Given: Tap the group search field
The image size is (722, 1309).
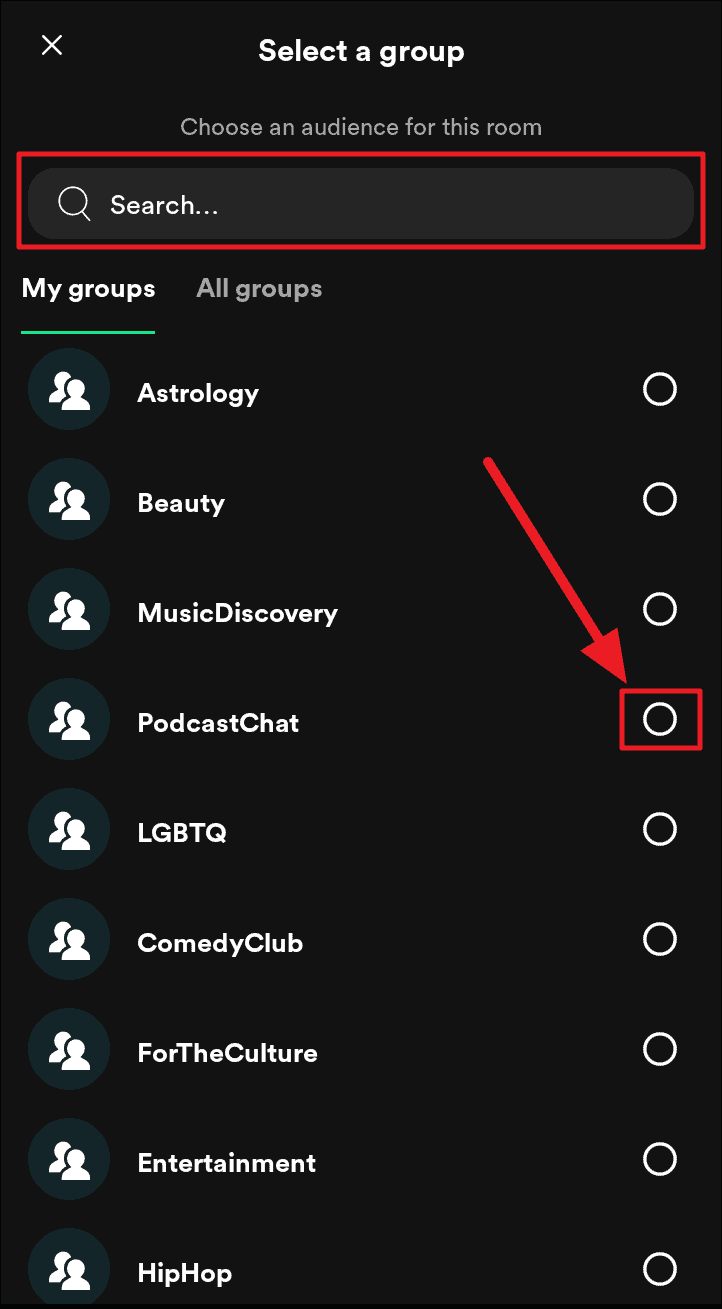Looking at the screenshot, I should tap(360, 204).
